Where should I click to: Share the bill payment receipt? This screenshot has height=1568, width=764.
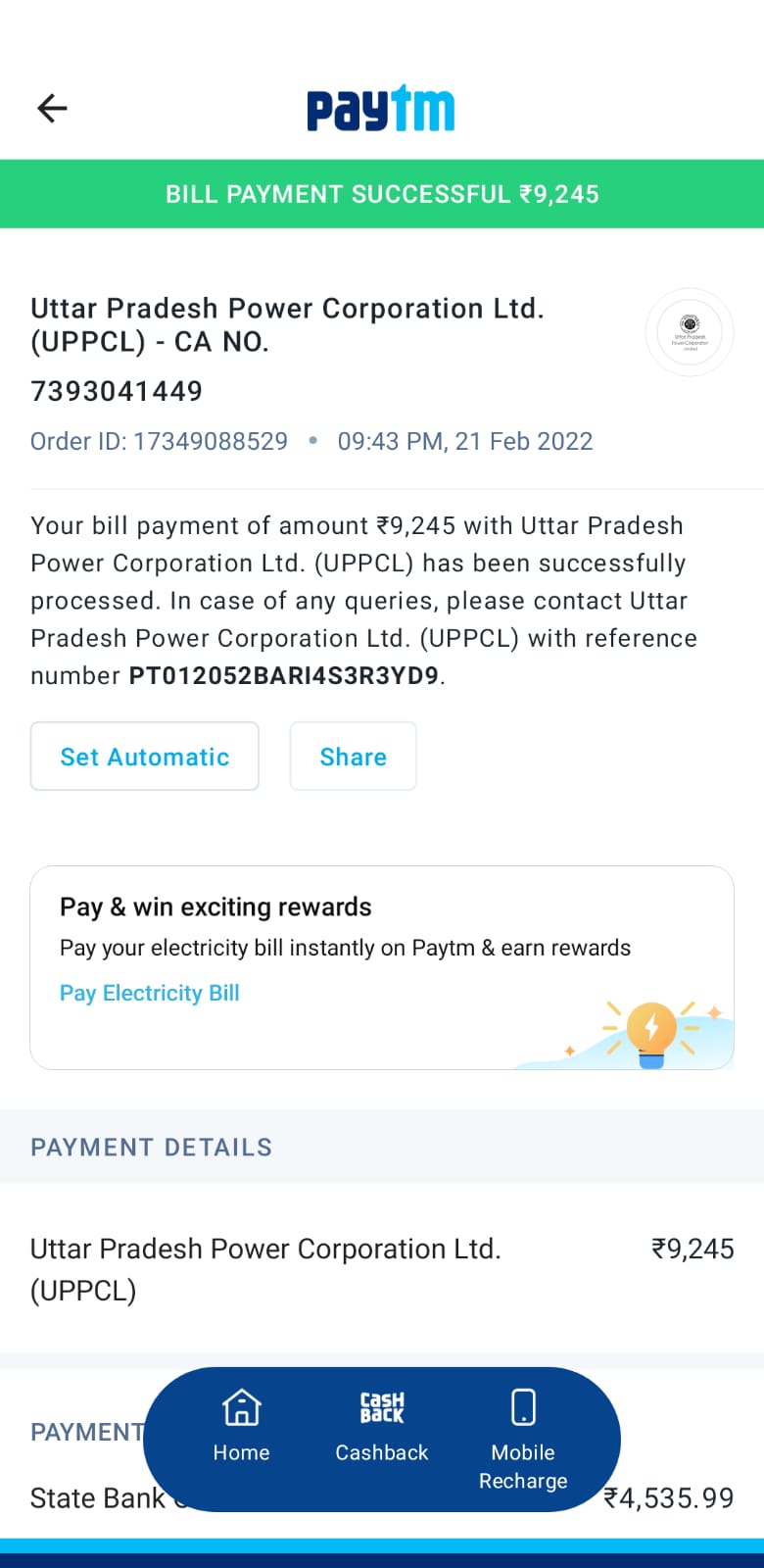353,757
